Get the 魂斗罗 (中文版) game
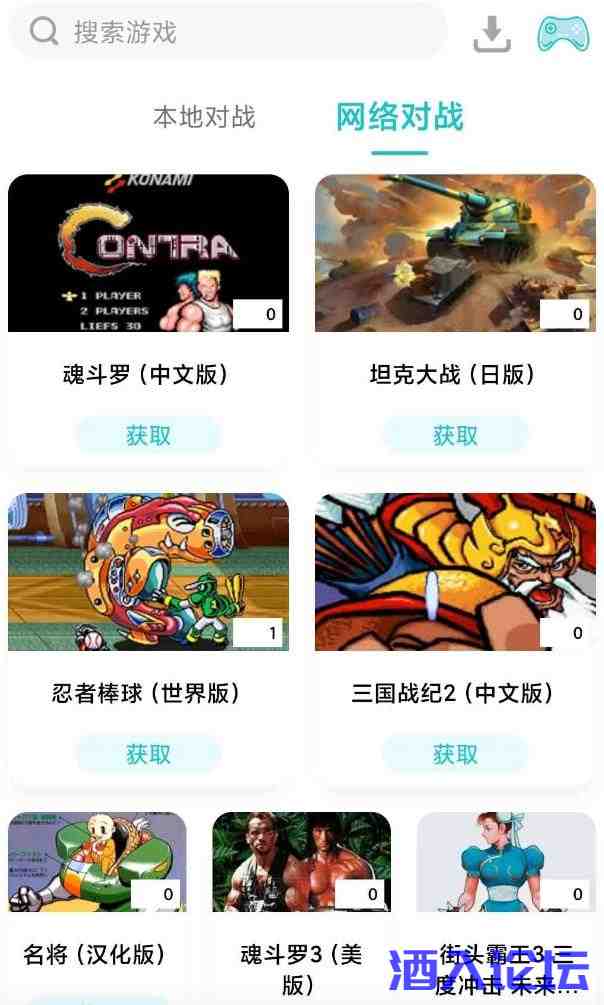 click(148, 435)
